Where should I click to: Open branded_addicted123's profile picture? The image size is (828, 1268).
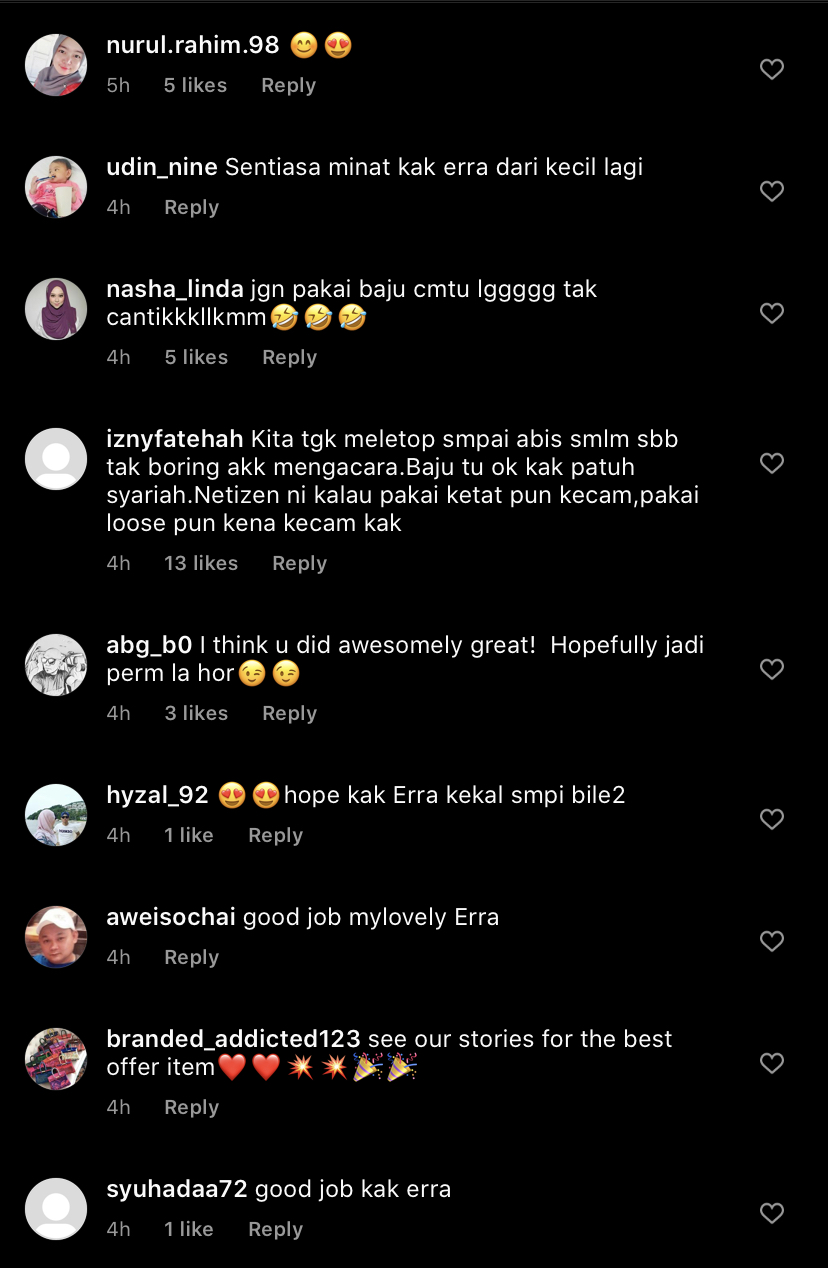point(56,1059)
